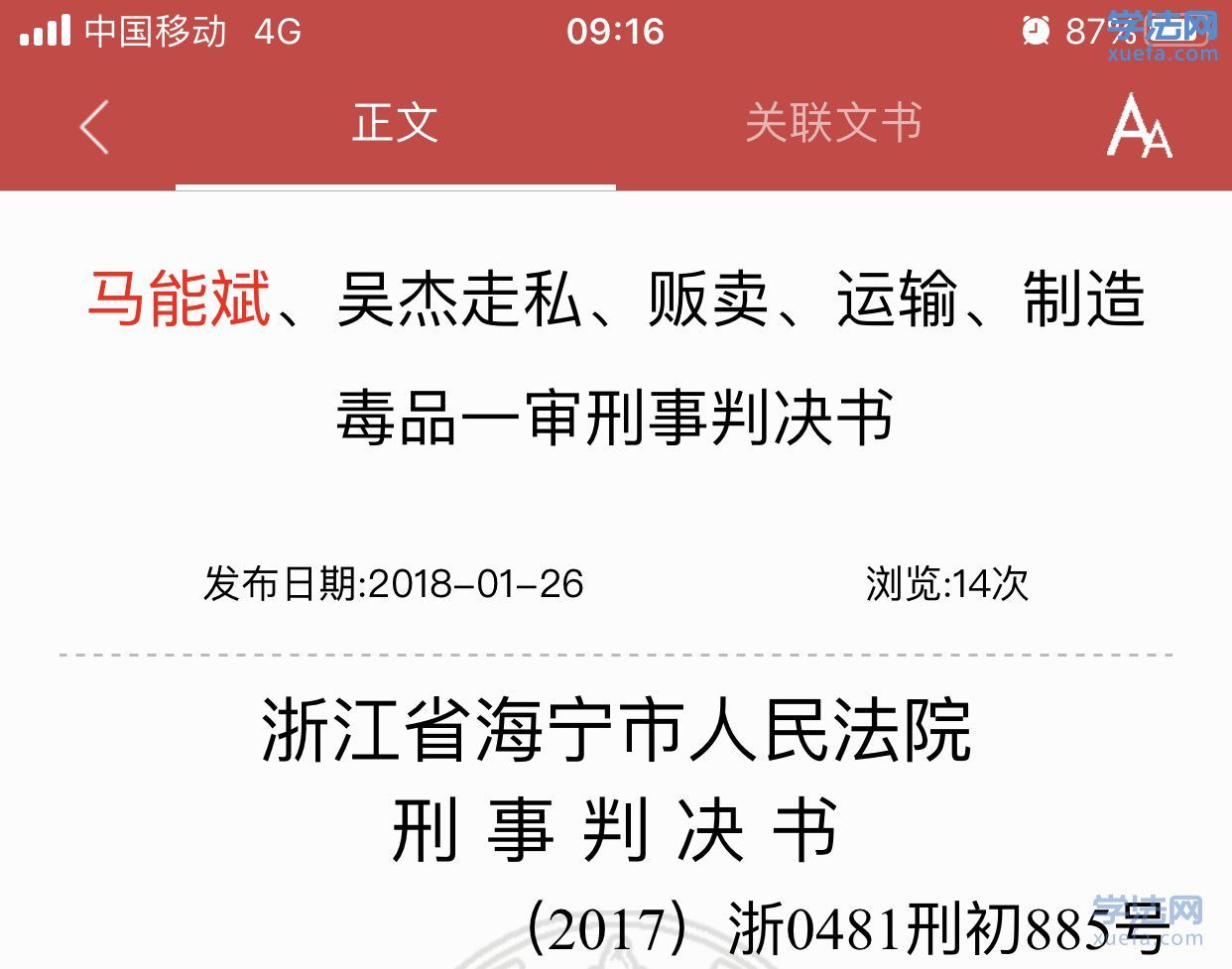Viewport: 1232px width, 969px height.
Task: Select the 正文 tab
Action: [x=395, y=123]
